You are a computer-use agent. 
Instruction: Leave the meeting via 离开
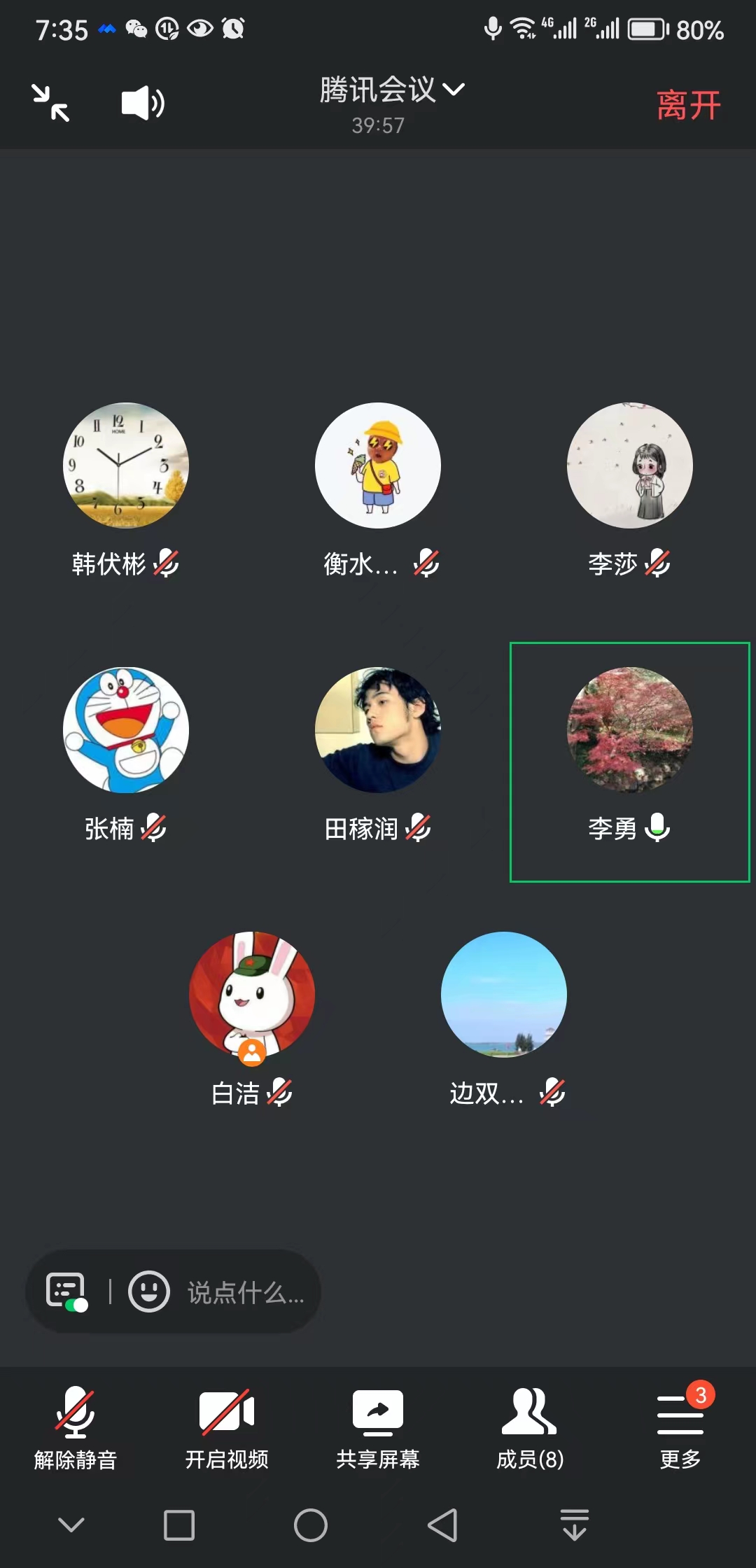click(688, 105)
